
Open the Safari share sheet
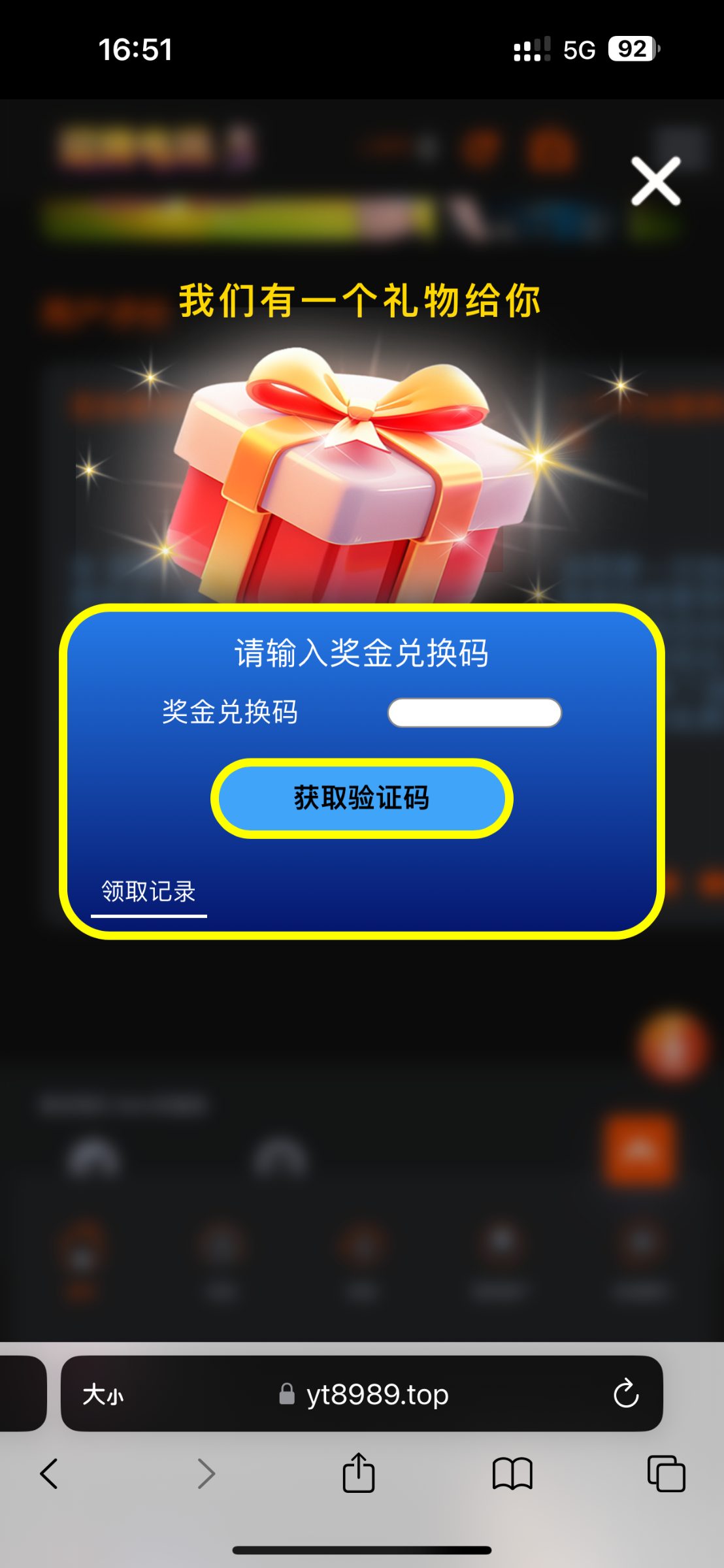[359, 1473]
